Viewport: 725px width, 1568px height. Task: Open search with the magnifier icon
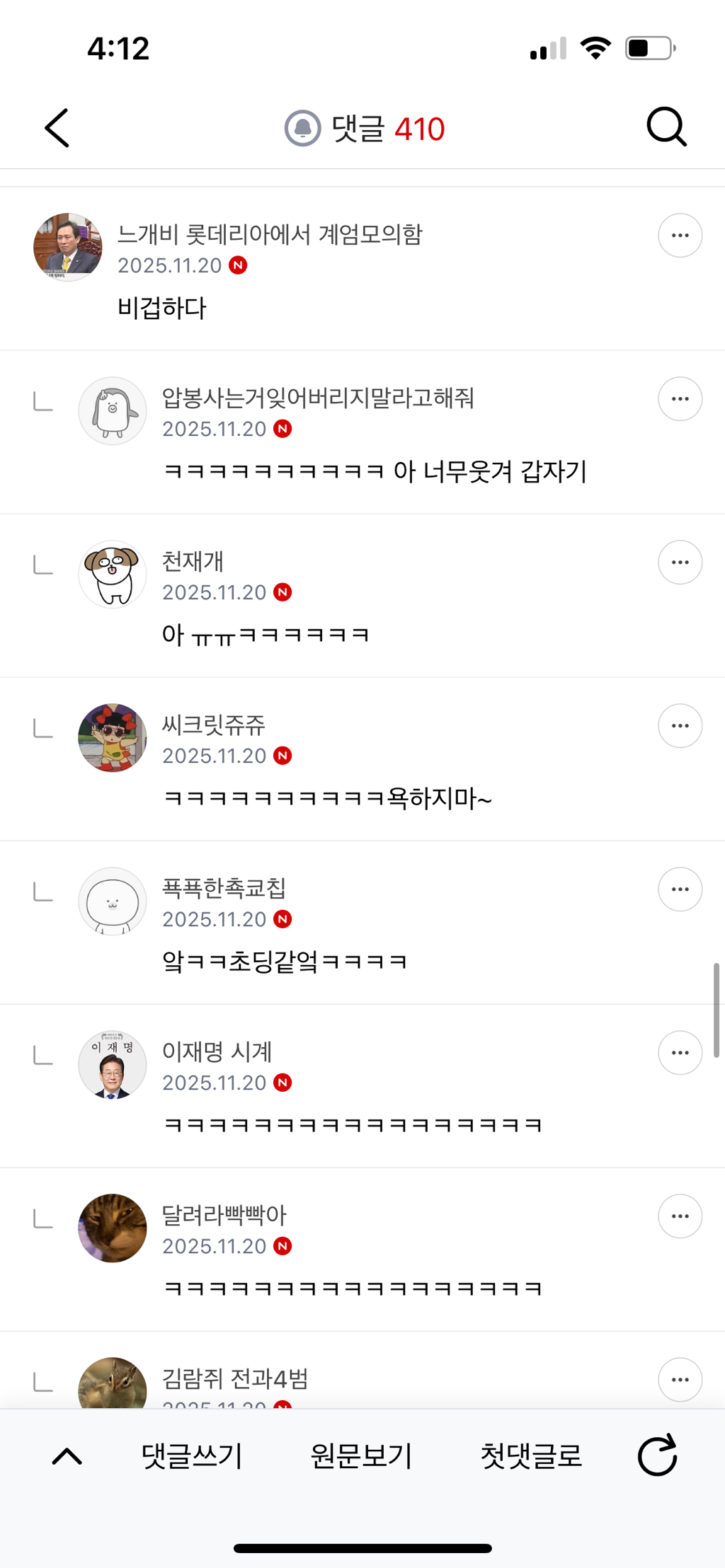coord(666,127)
